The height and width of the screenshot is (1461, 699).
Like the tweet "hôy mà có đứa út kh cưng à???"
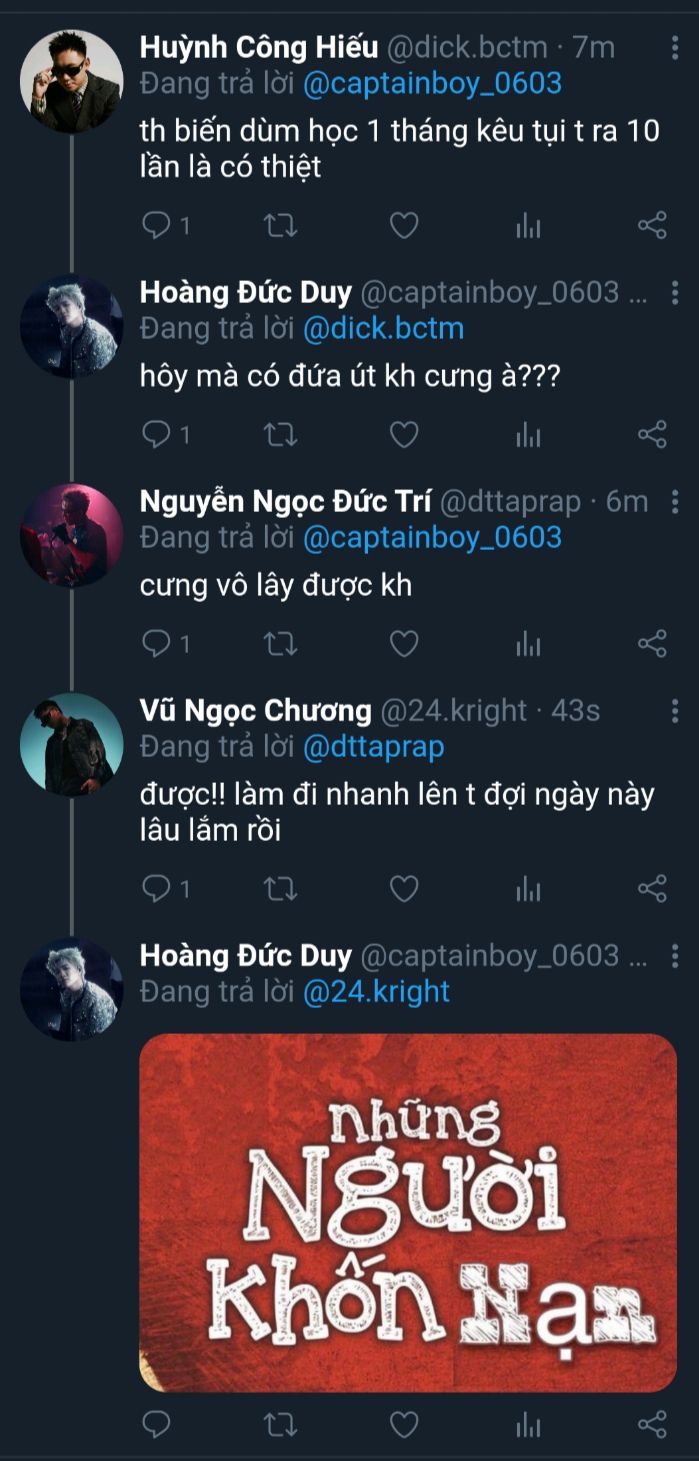(403, 434)
